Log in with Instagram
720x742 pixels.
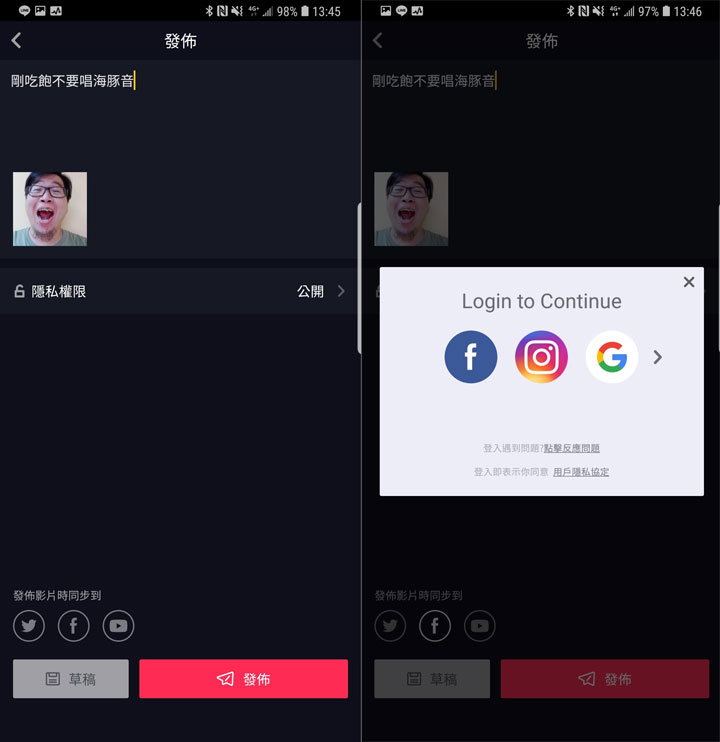pos(541,357)
